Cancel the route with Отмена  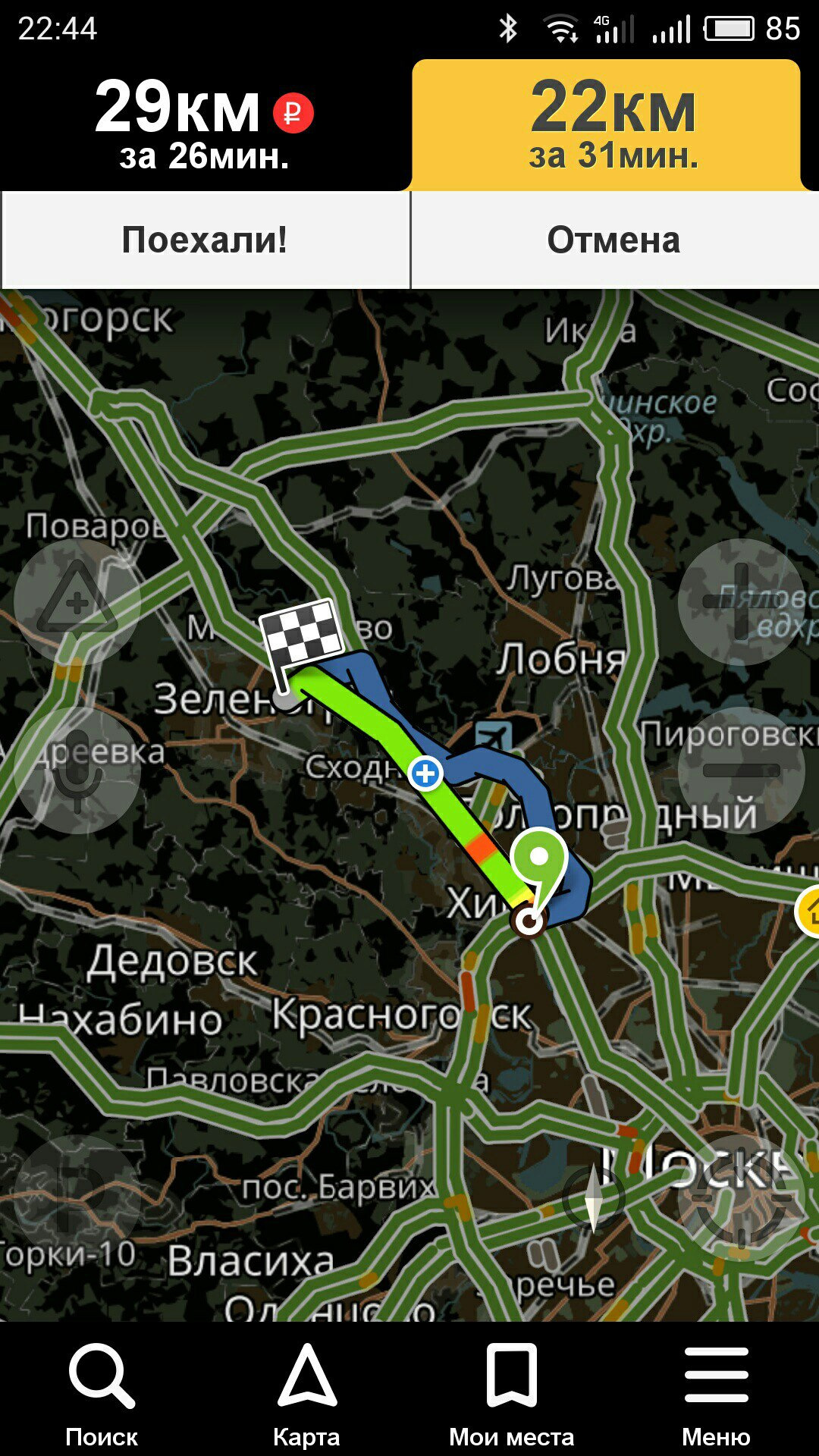[614, 240]
